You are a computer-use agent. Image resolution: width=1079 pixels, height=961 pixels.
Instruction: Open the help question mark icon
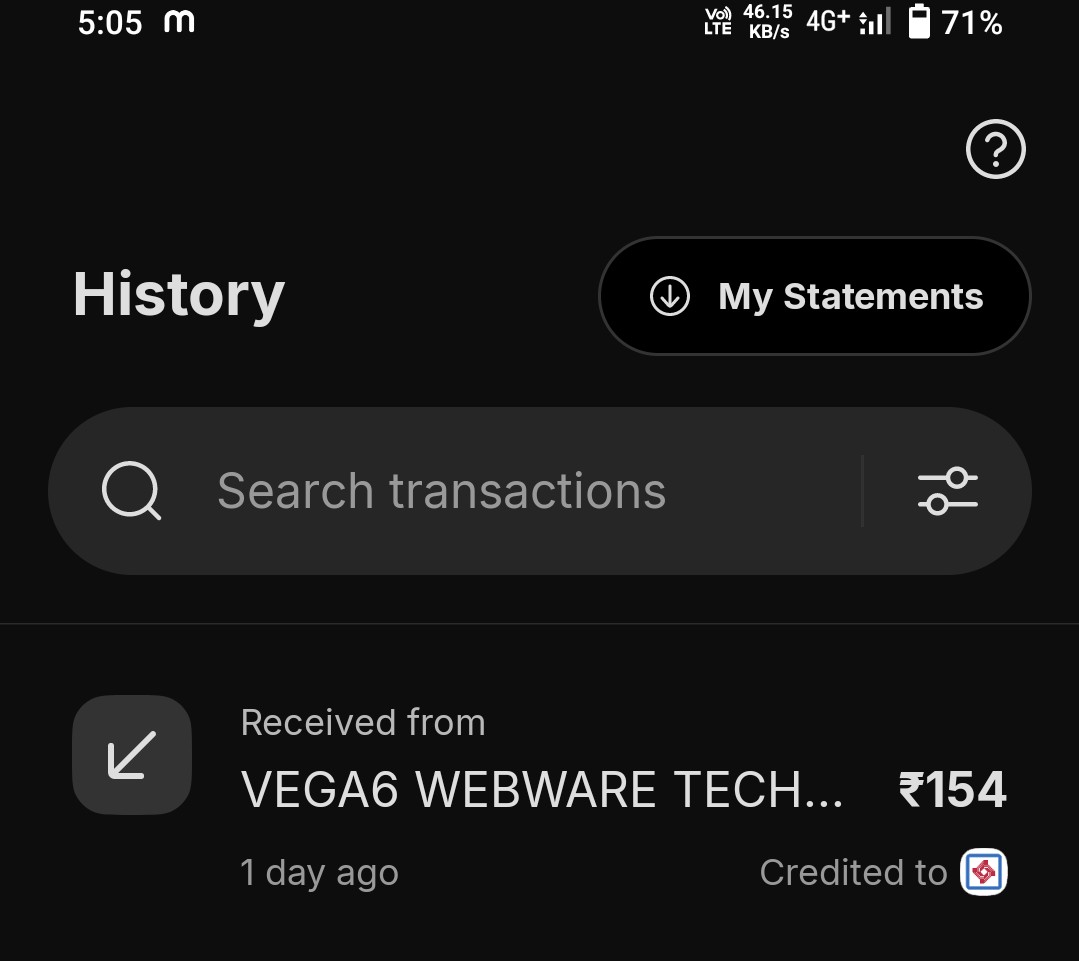995,150
